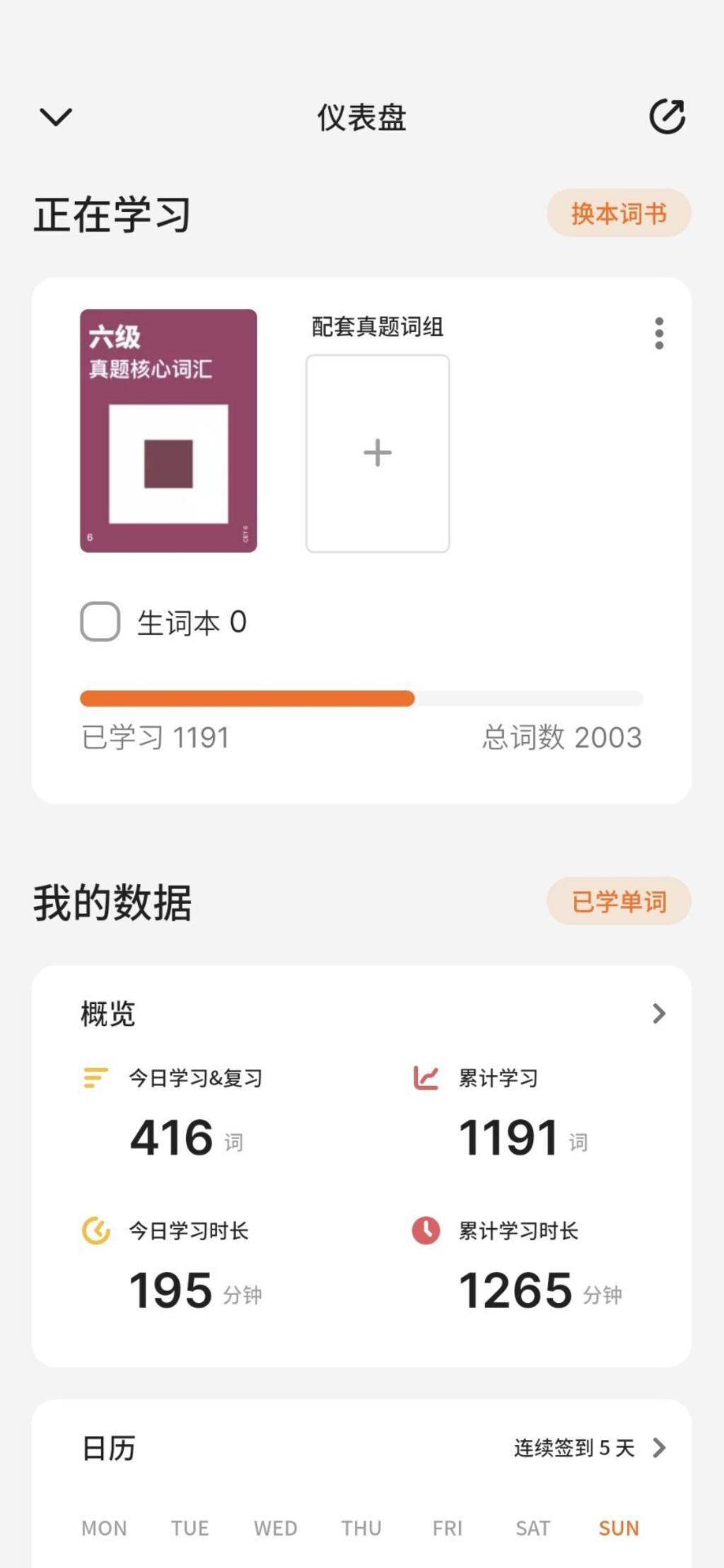Screen dimensions: 724x1568
Task: Open the calendar via 连续签到 5 天
Action: (590, 1448)
